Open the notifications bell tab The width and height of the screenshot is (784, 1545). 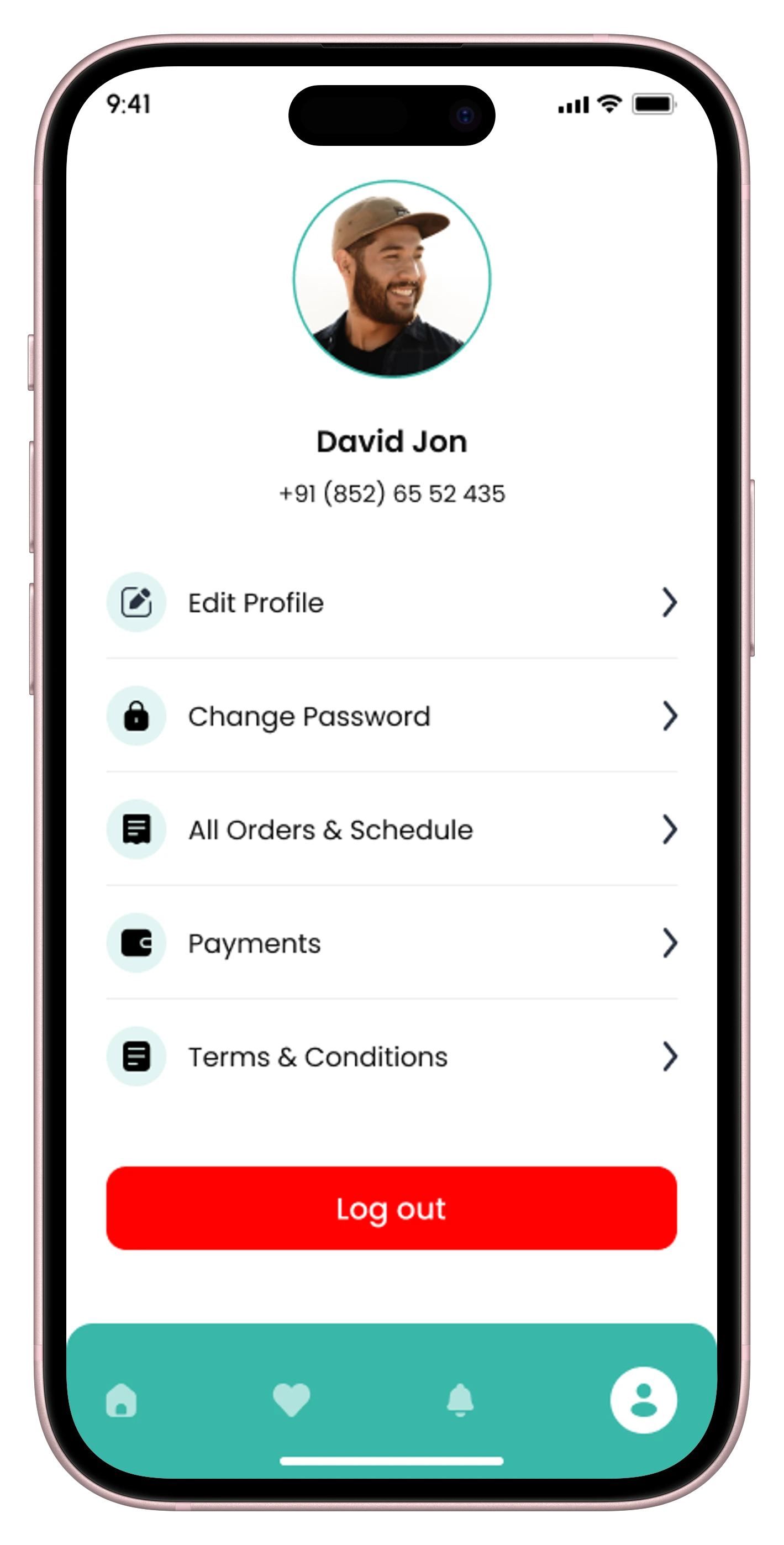tap(460, 1400)
